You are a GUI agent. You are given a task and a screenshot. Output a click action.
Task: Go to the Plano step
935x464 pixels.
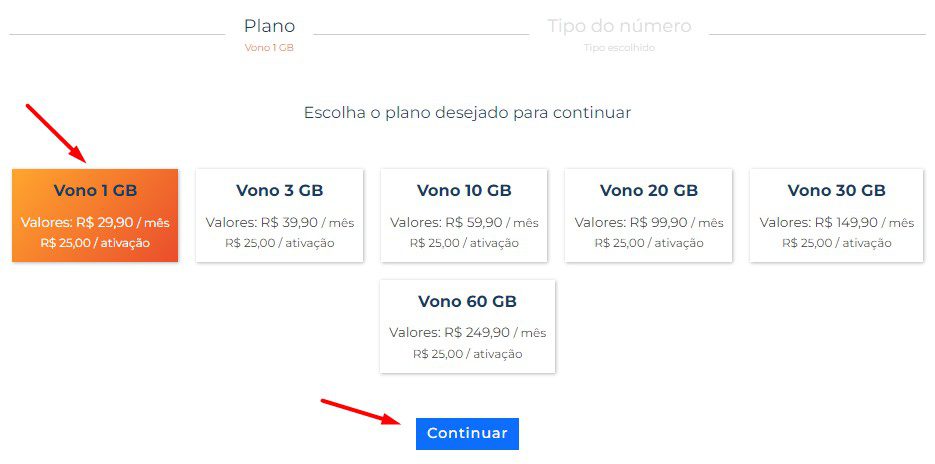[x=269, y=27]
